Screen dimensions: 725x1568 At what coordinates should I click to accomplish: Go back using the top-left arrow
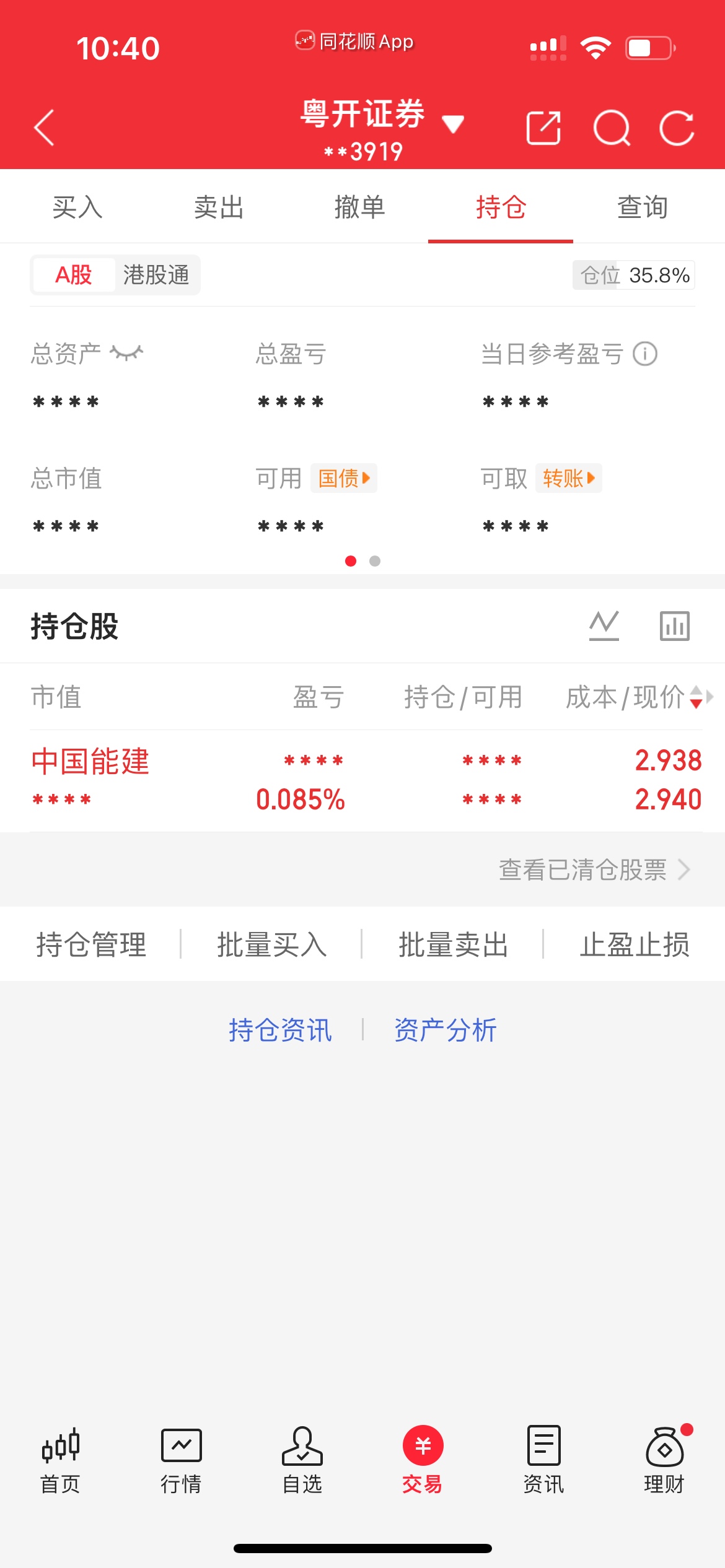[45, 128]
